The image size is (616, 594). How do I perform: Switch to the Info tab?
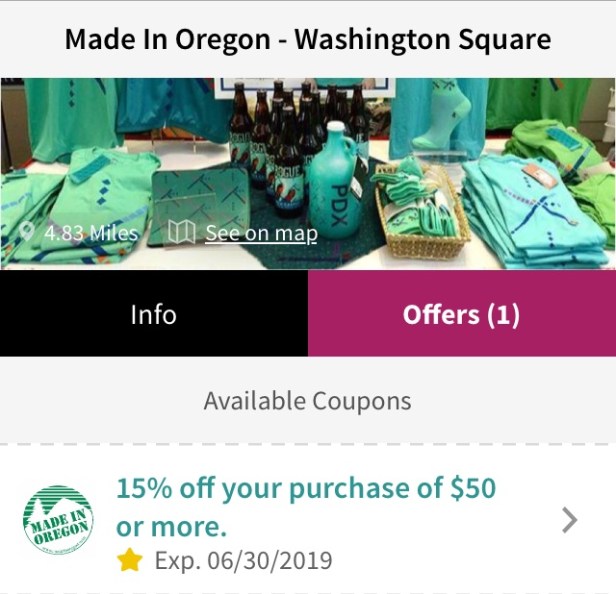click(x=153, y=314)
